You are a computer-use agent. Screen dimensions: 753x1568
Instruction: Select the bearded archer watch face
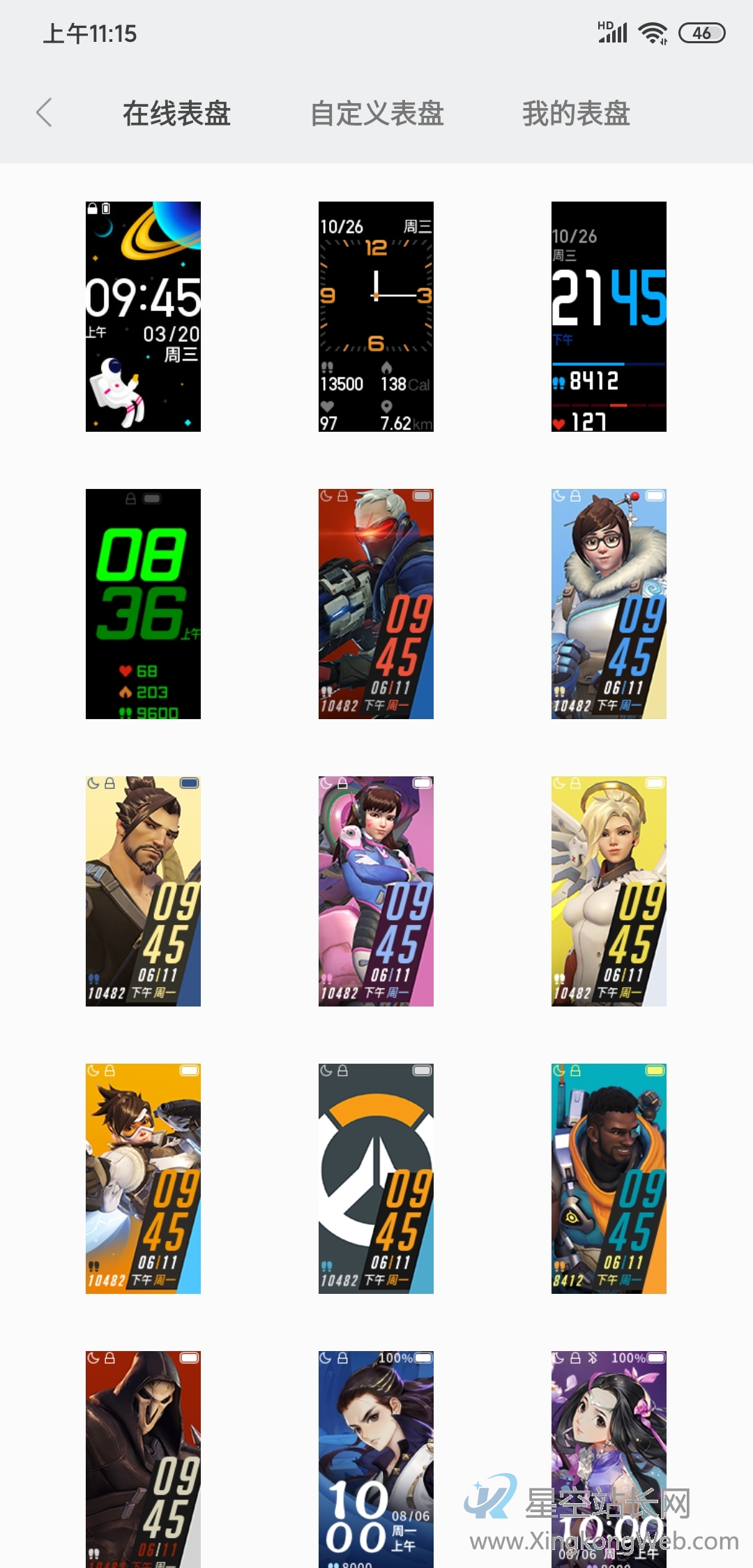[x=143, y=891]
